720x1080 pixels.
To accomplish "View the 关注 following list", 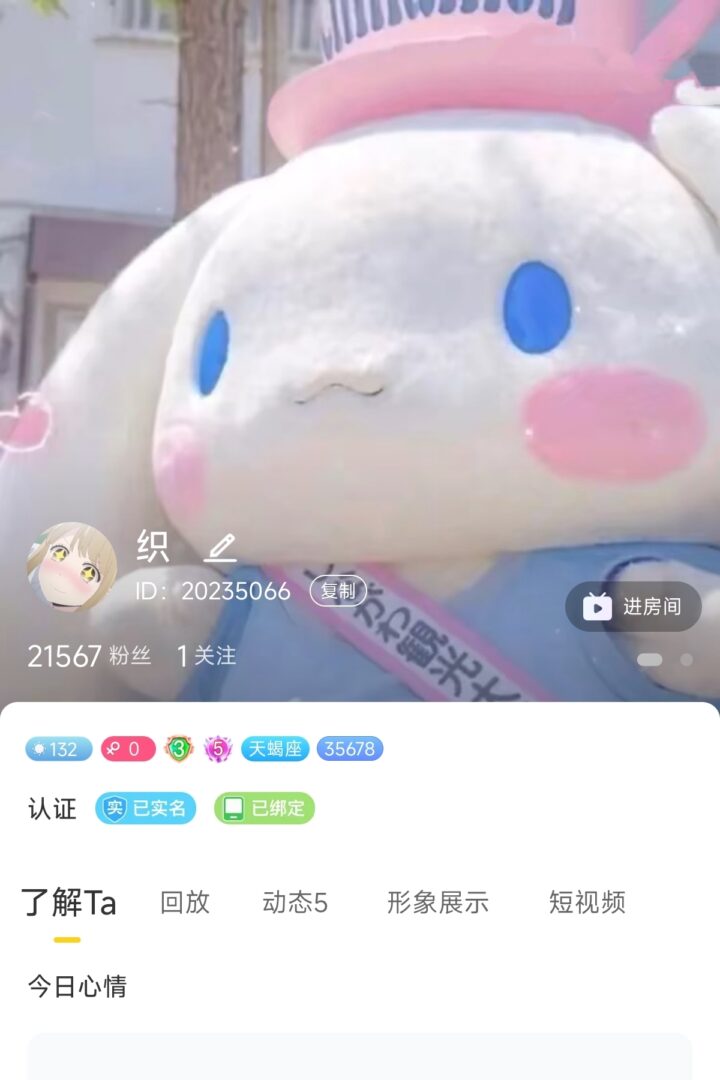I will [207, 656].
